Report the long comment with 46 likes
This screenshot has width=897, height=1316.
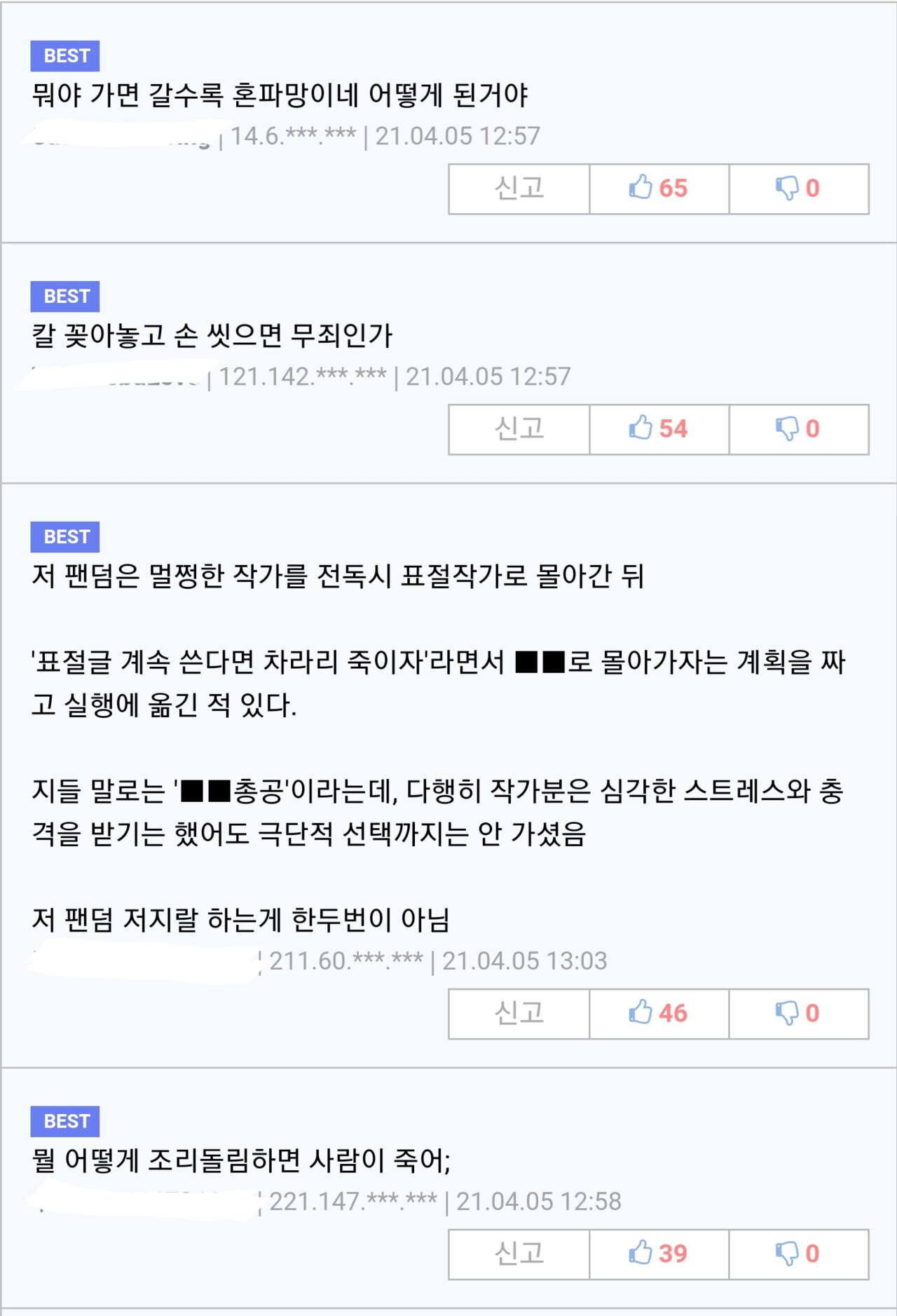[x=519, y=1014]
